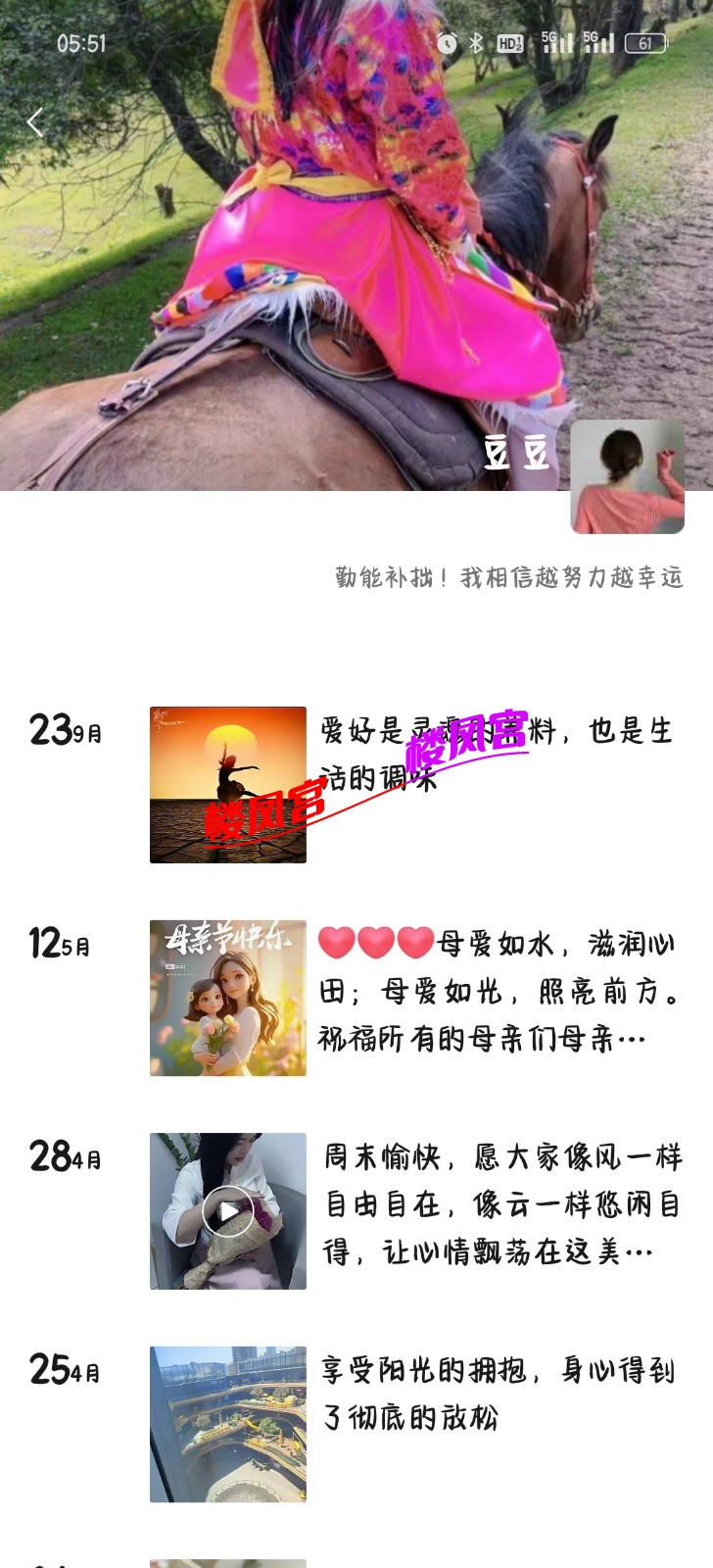Open the May 12 Mother's Day post
Viewport: 713px width, 1568px height.
(227, 998)
